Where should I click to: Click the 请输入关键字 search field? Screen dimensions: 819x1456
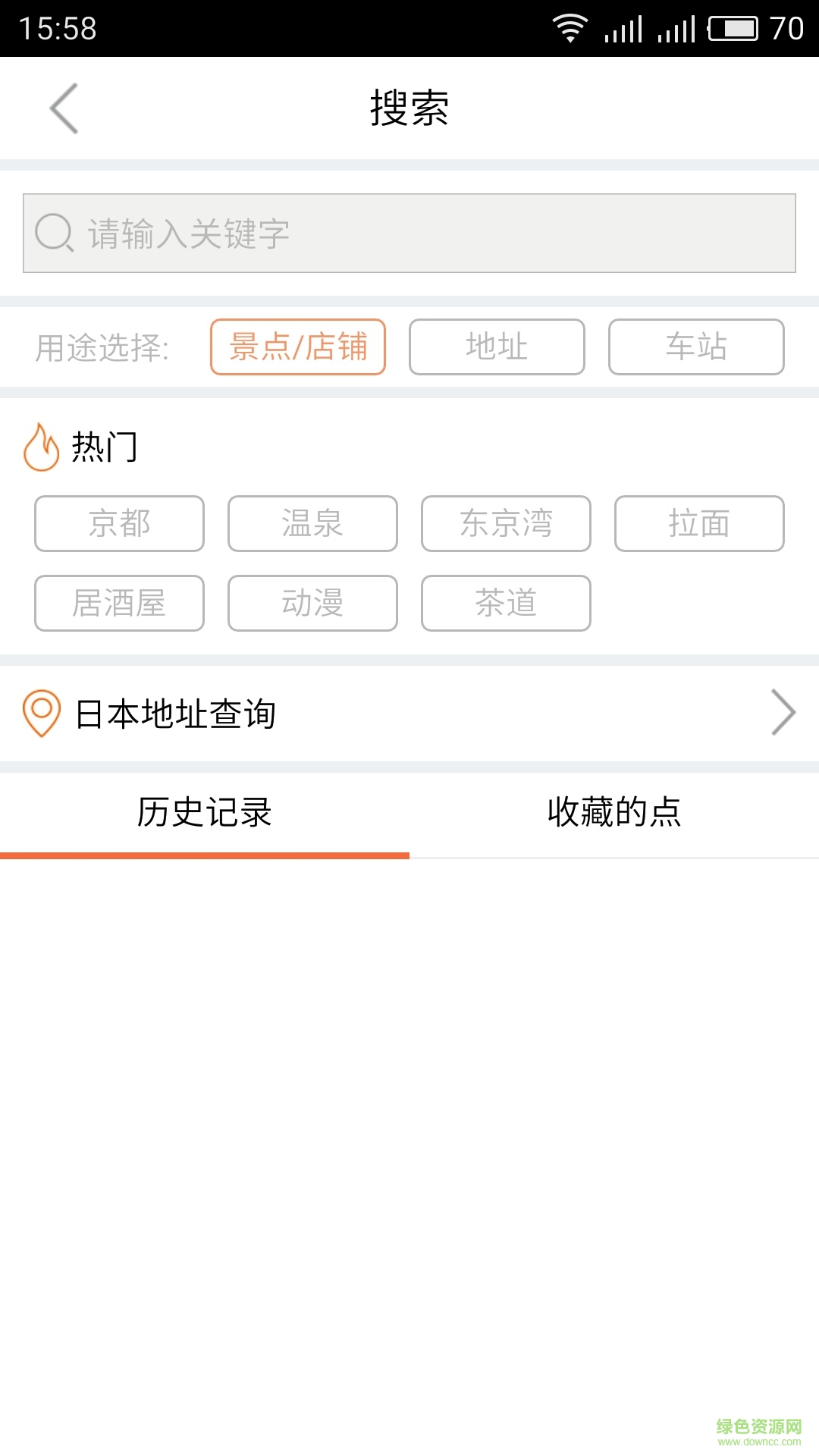303,234
